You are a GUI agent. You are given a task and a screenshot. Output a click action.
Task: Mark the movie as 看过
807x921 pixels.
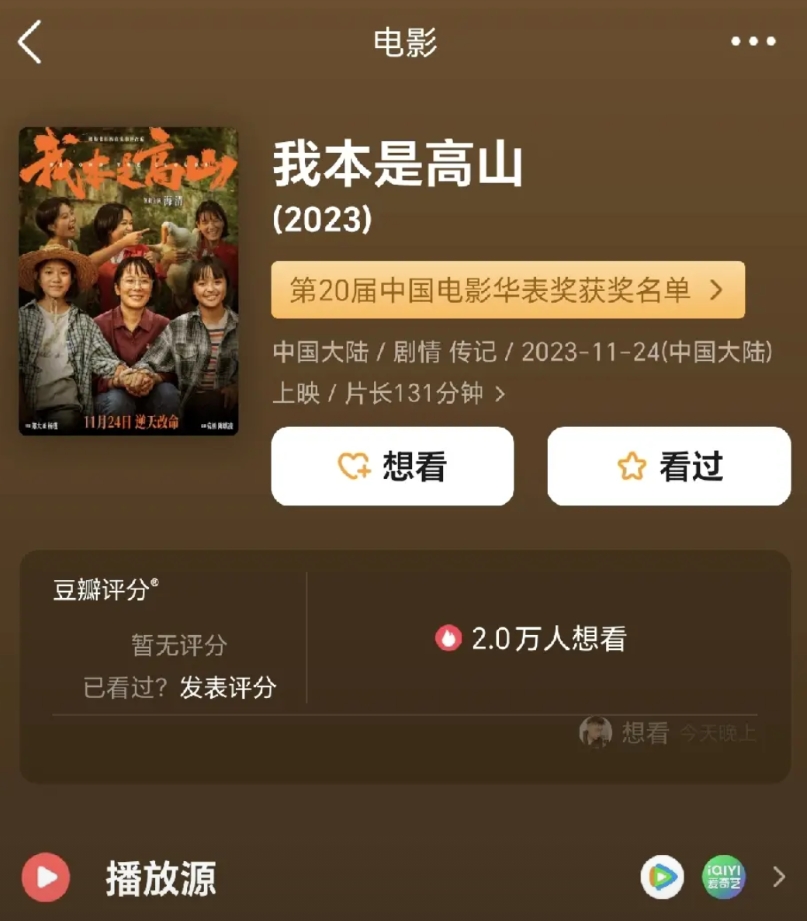click(668, 466)
